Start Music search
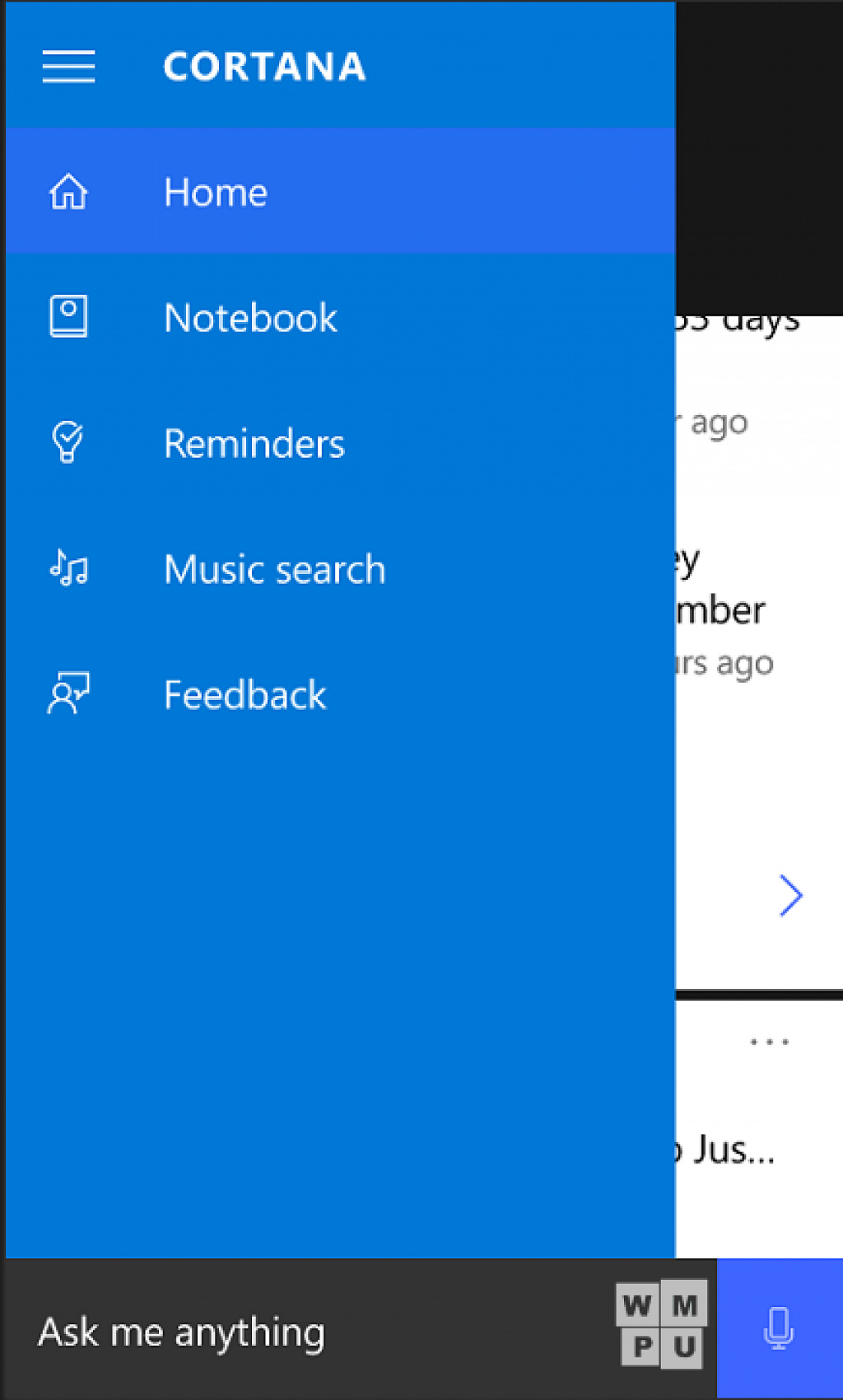Viewport: 843px width, 1400px height. pos(340,568)
